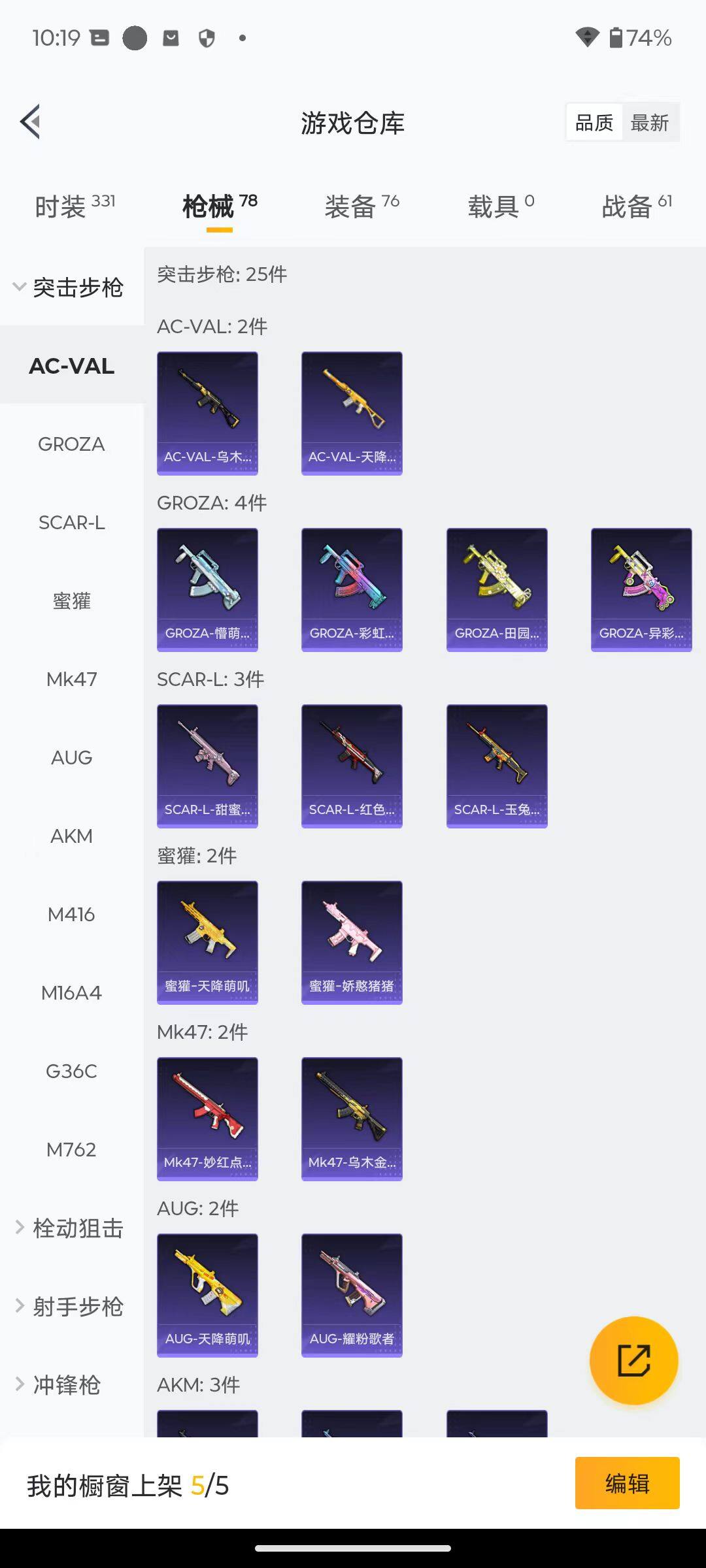706x1568 pixels.
Task: Go back using the top-left arrow
Action: click(x=31, y=122)
